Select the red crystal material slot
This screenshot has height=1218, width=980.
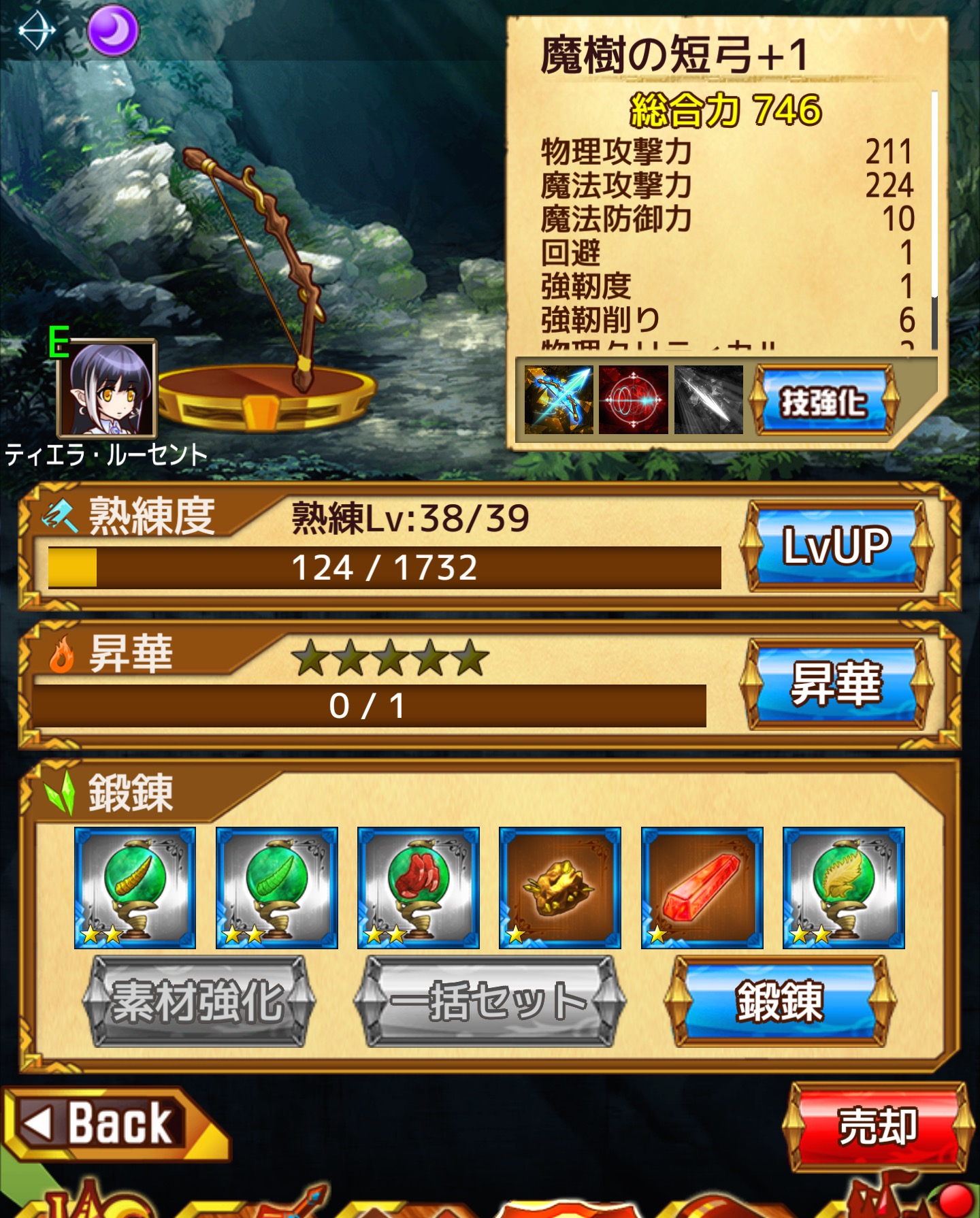[702, 887]
